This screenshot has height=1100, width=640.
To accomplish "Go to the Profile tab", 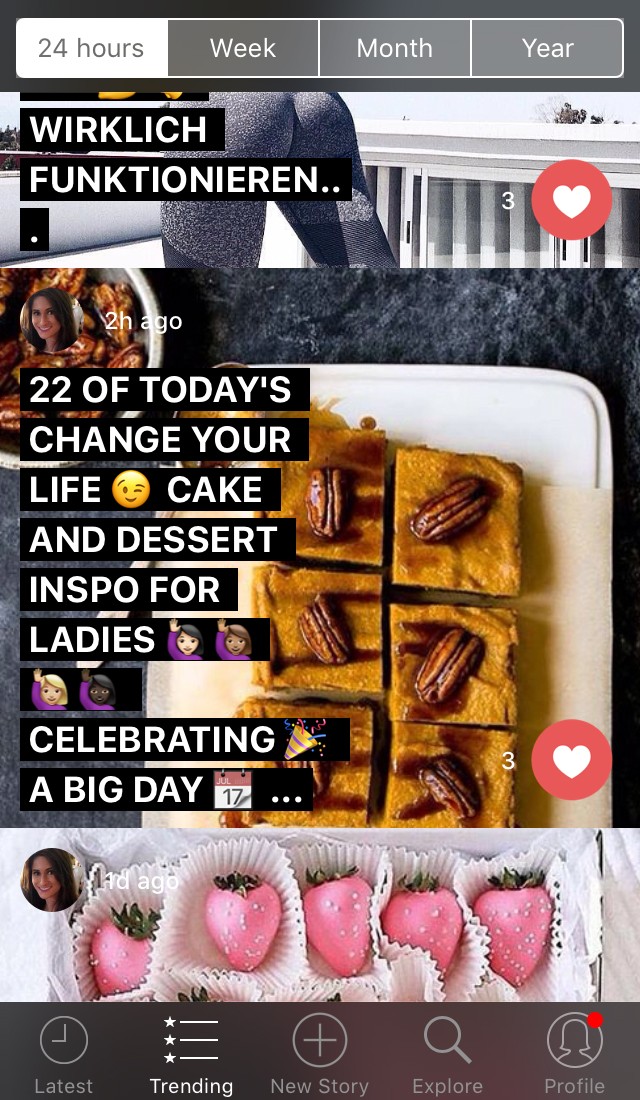I will click(575, 1055).
